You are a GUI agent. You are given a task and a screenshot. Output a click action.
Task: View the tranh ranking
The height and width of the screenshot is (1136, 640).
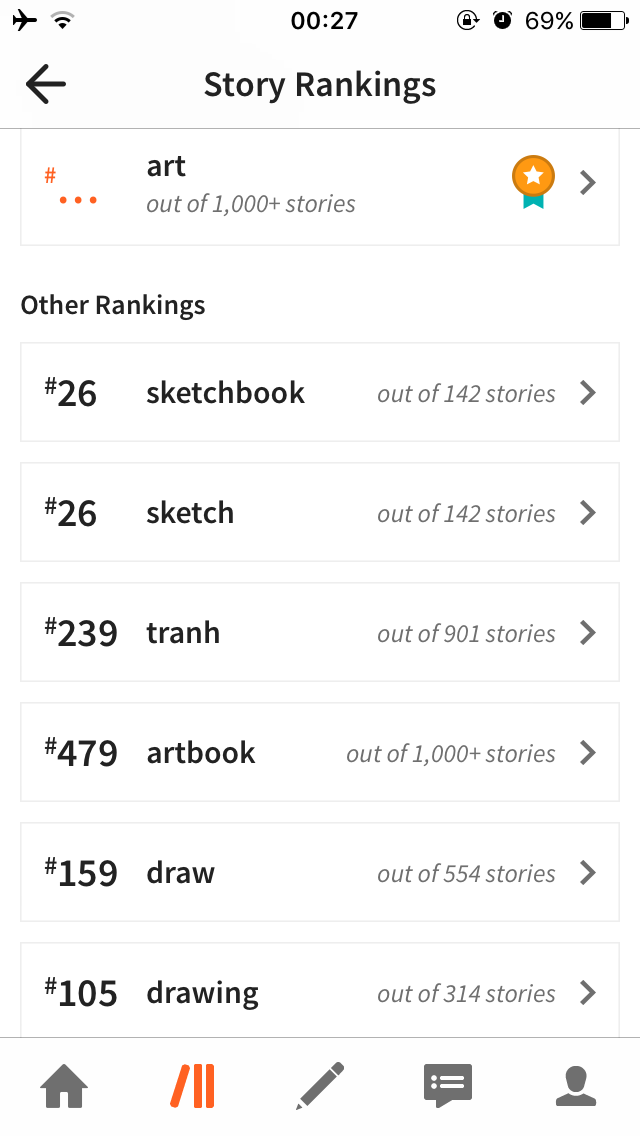(x=320, y=632)
